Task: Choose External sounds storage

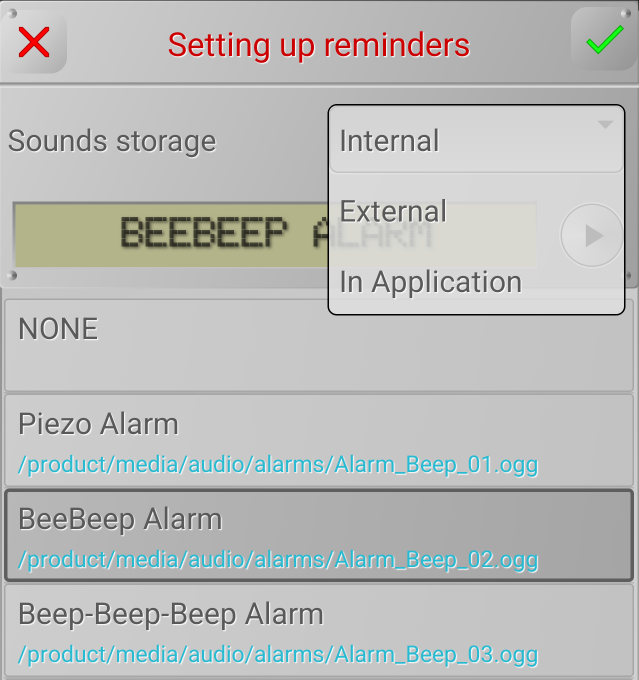Action: [x=476, y=212]
